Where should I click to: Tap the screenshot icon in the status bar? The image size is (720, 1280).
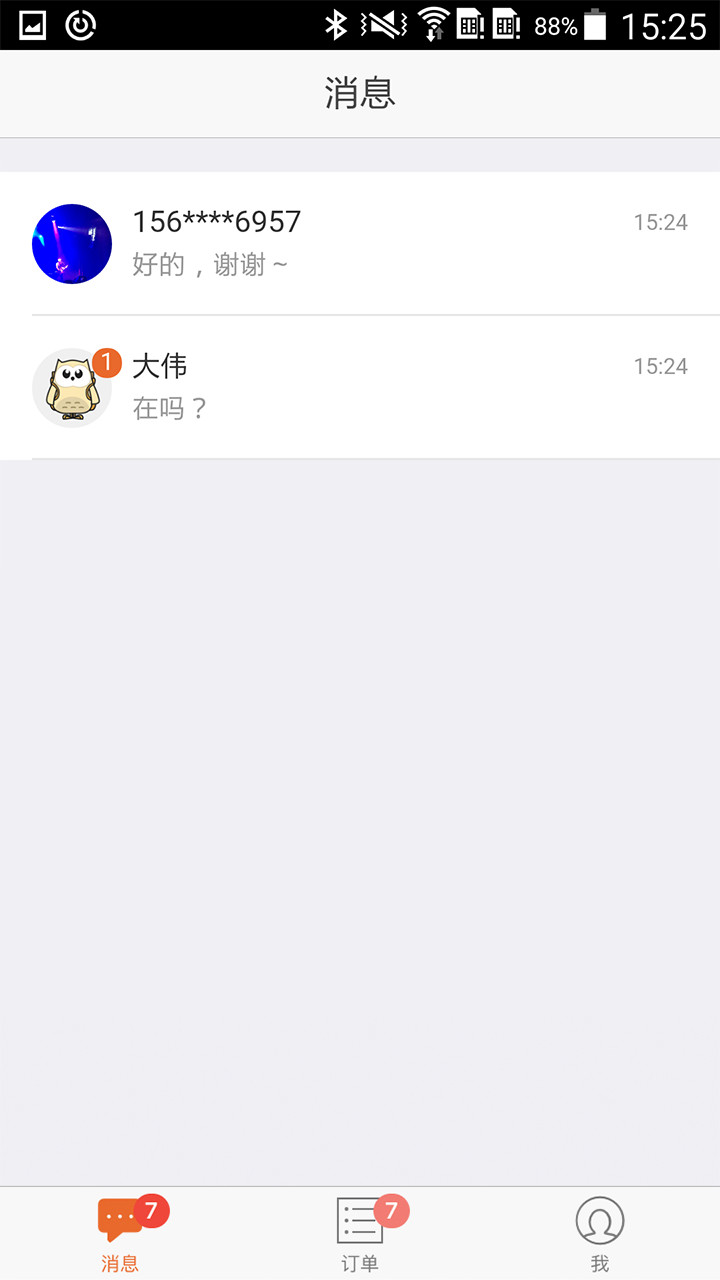coord(30,25)
